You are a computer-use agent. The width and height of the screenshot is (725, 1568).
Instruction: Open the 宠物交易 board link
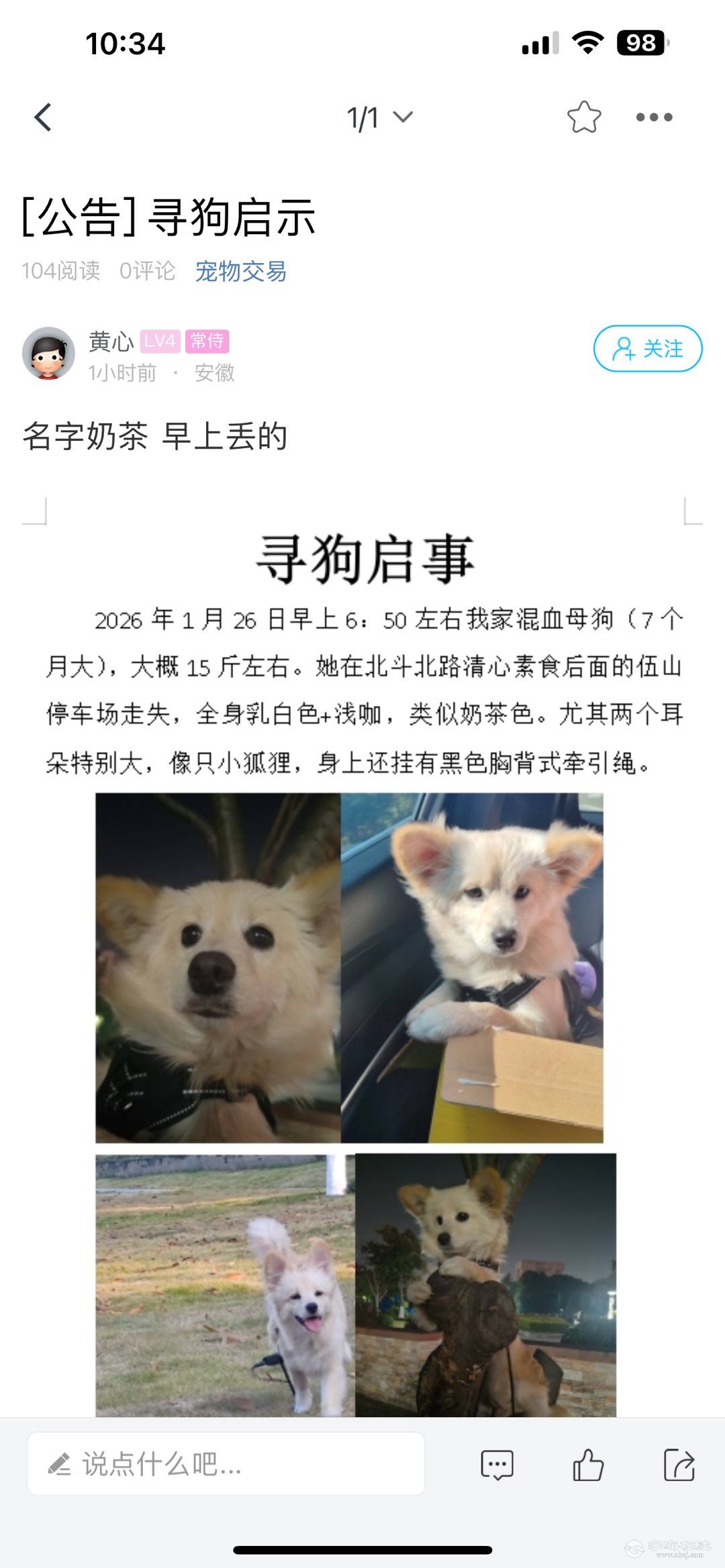240,271
